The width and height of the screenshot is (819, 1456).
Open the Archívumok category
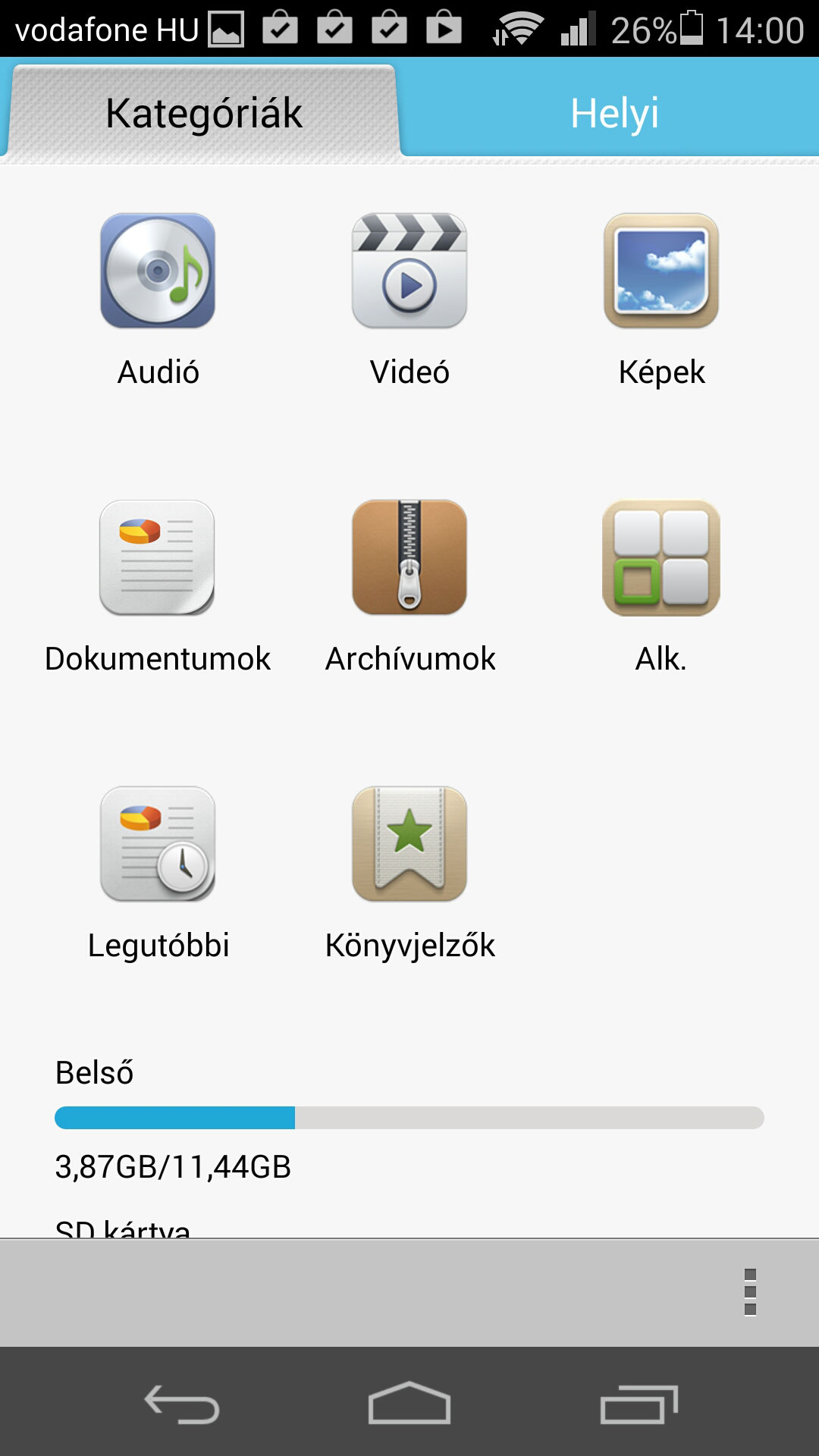[x=409, y=587]
